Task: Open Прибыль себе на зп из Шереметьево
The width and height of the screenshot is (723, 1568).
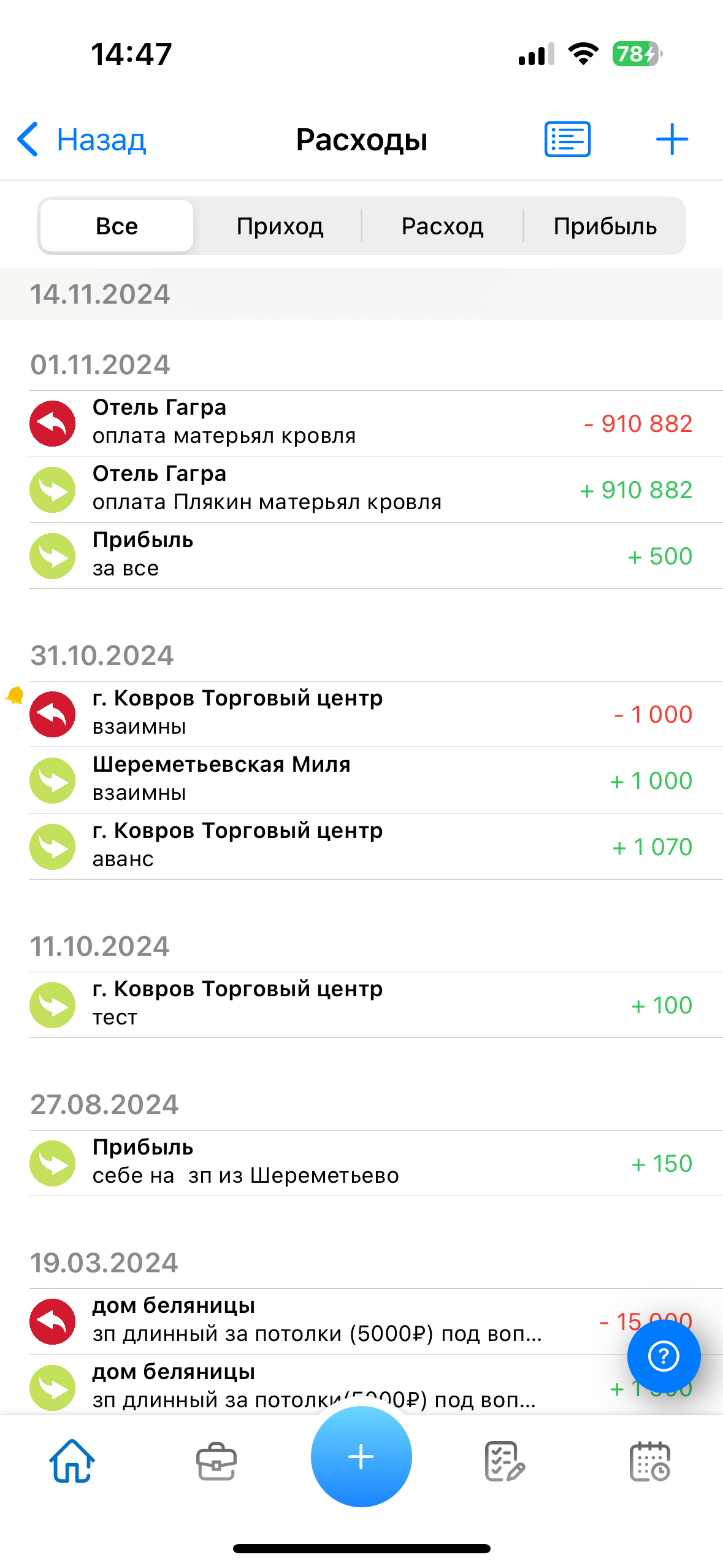Action: [376, 1163]
